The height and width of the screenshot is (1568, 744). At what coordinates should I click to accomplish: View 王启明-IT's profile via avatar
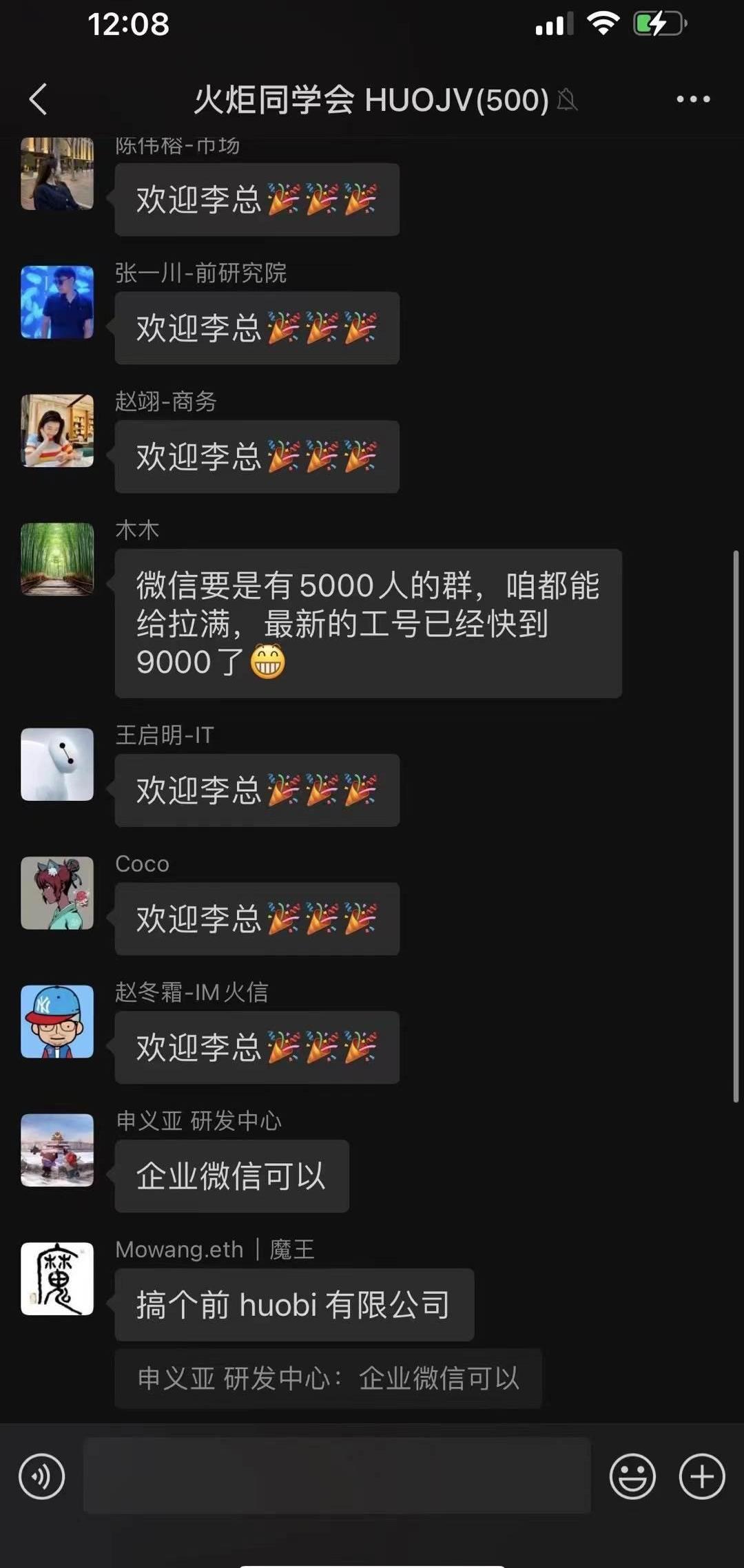pyautogui.click(x=57, y=764)
